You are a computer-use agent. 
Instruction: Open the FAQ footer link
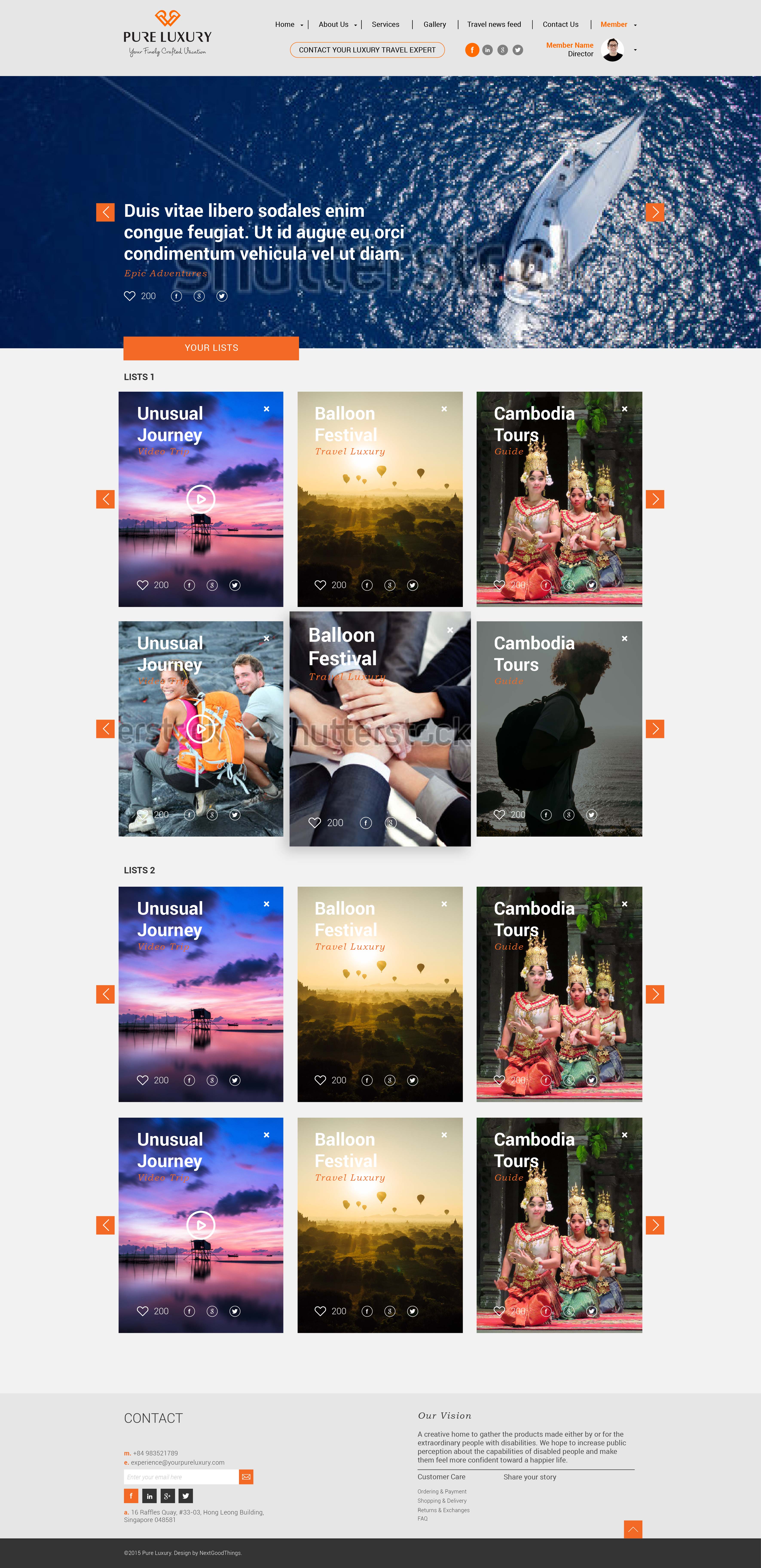coord(423,1518)
